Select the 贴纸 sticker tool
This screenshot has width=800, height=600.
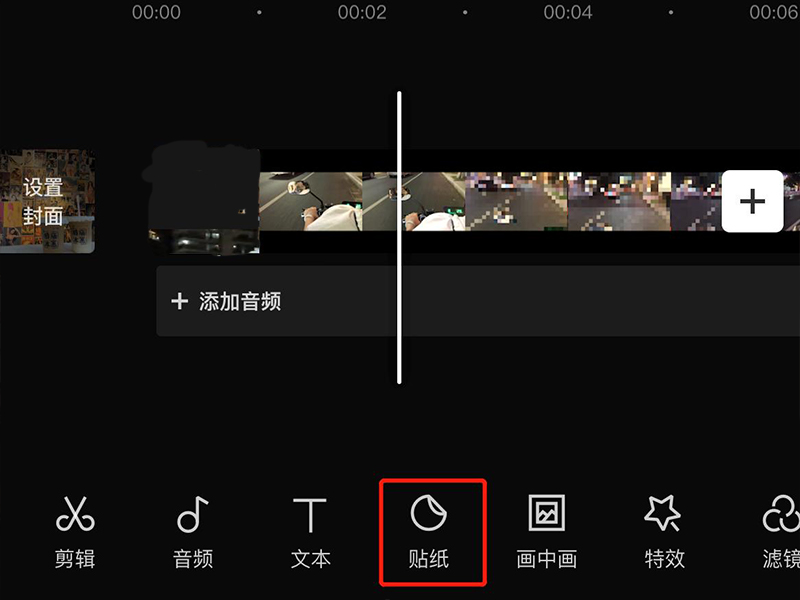tap(431, 532)
